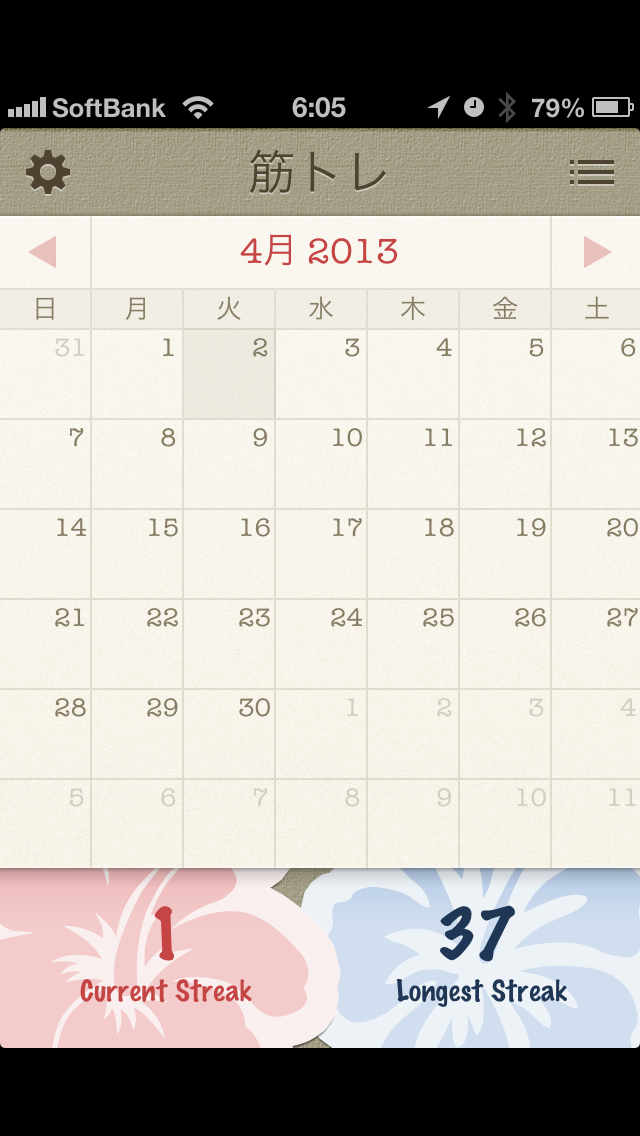
Task: Go to the next month
Action: [597, 252]
